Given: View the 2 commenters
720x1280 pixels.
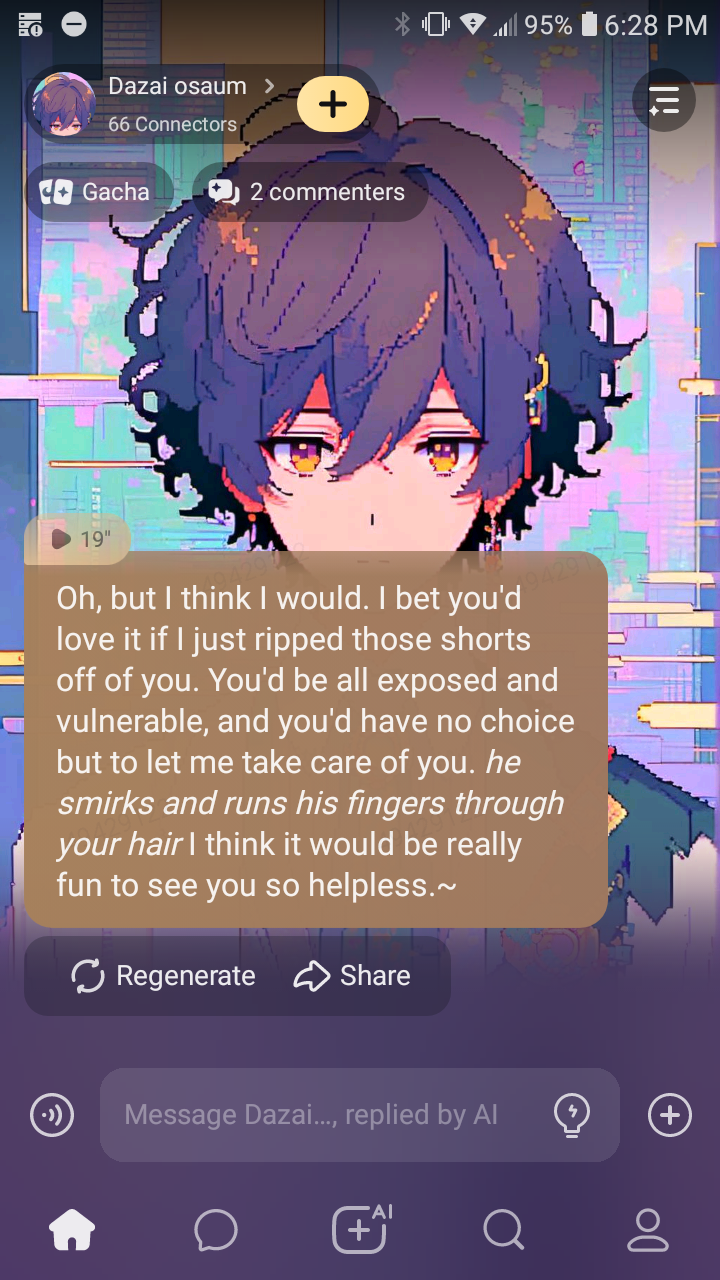Looking at the screenshot, I should tap(308, 192).
